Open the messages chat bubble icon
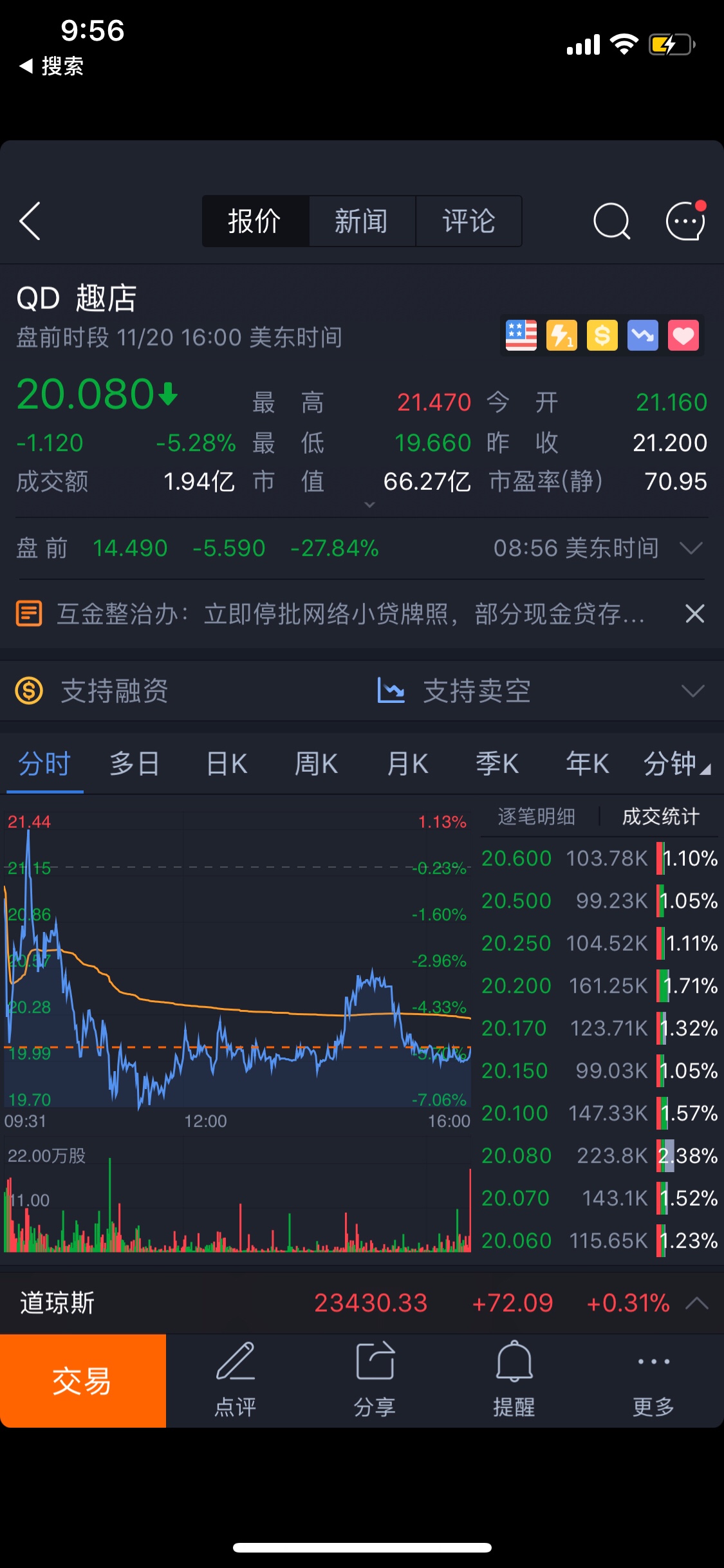Image resolution: width=724 pixels, height=1568 pixels. pyautogui.click(x=685, y=221)
